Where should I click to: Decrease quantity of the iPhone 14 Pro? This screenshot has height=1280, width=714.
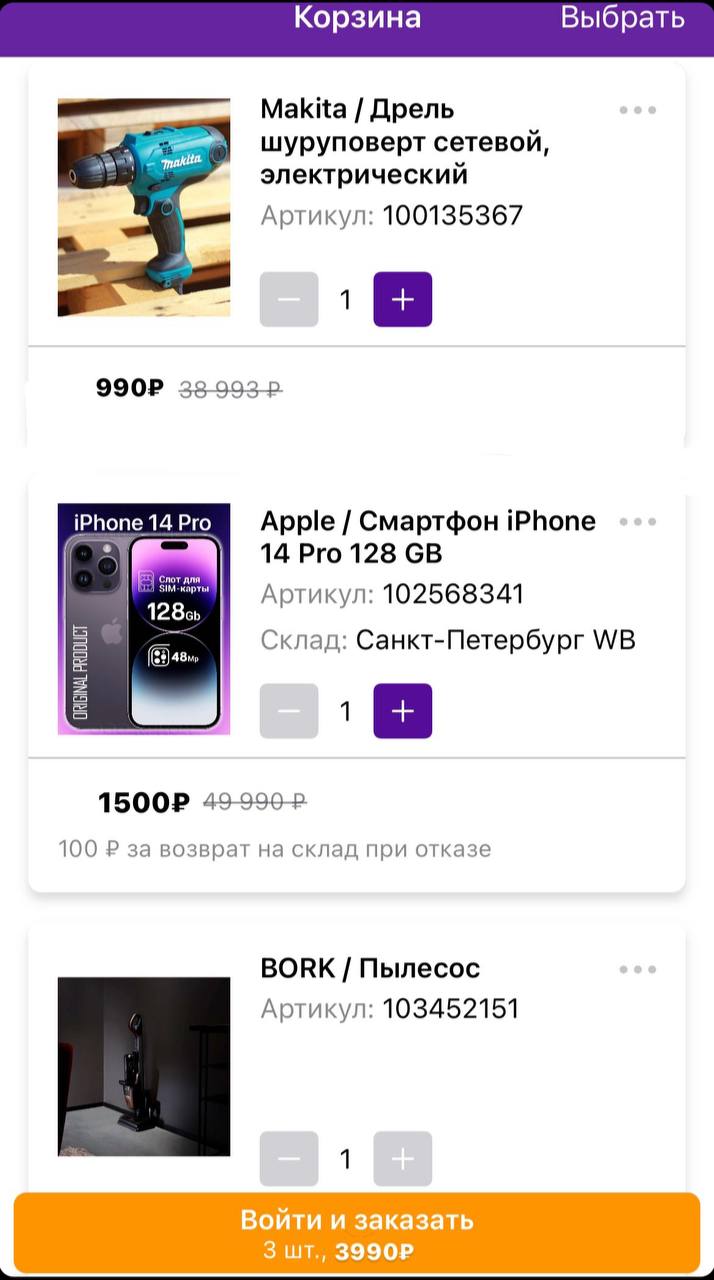[x=289, y=711]
